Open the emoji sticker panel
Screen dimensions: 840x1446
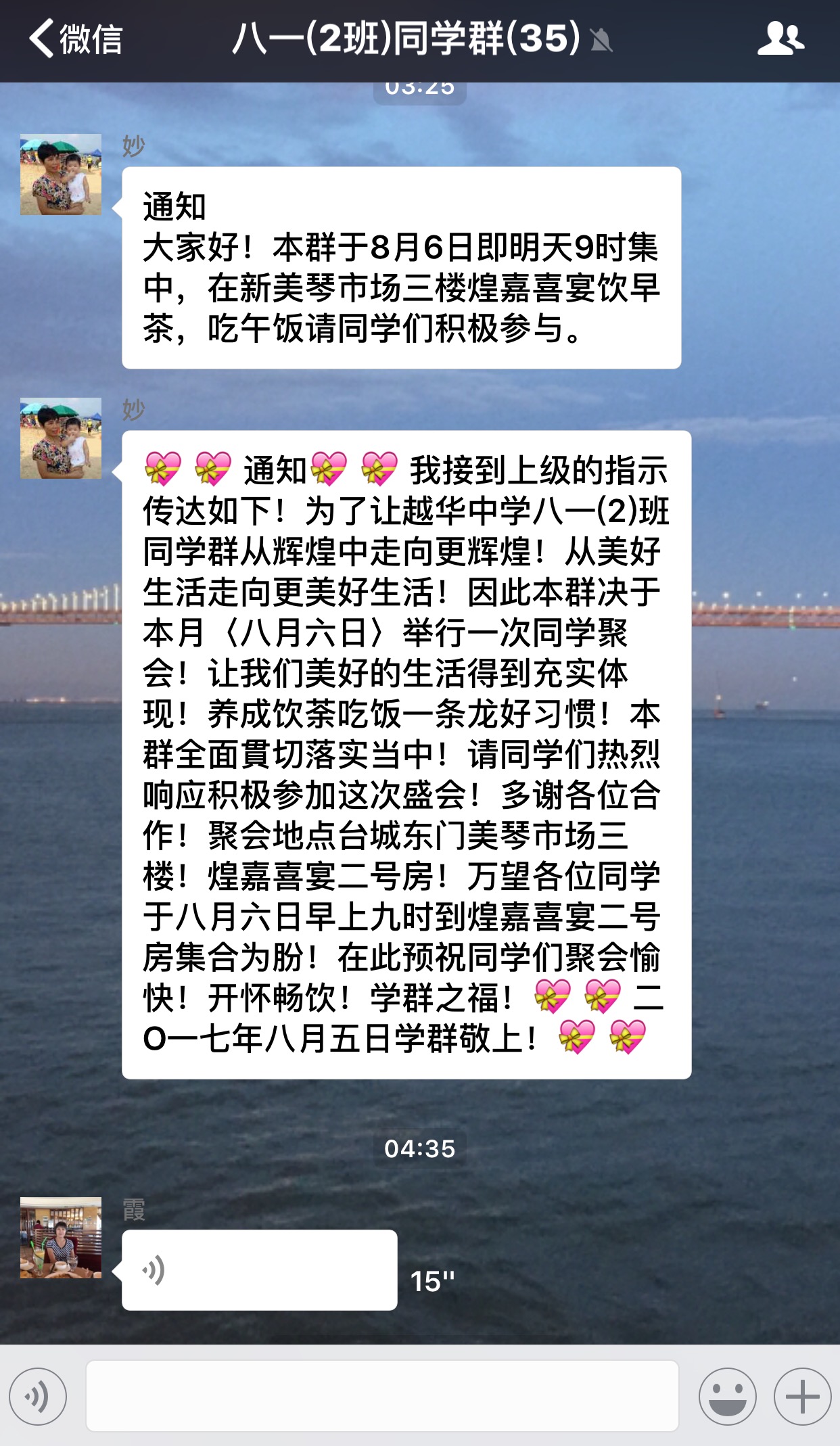(727, 1396)
